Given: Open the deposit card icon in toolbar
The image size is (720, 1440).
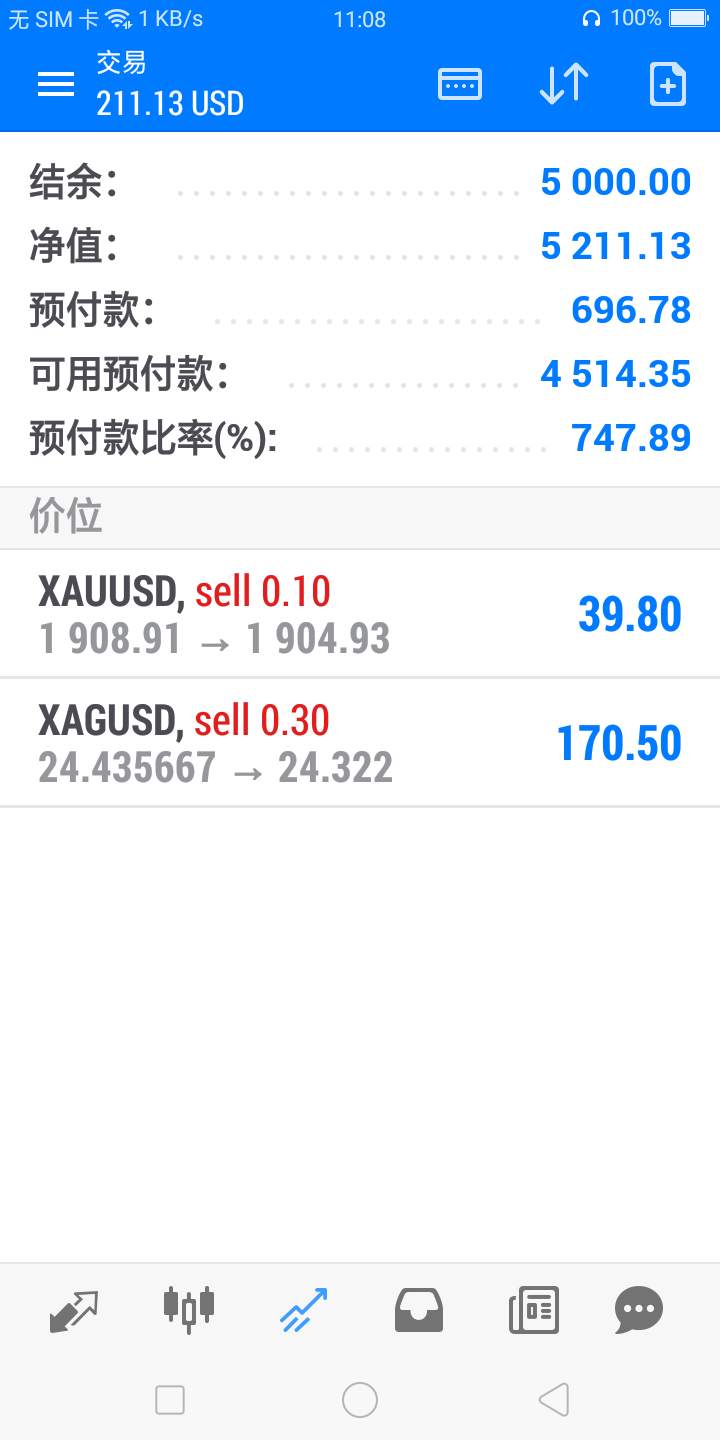Looking at the screenshot, I should pos(460,84).
